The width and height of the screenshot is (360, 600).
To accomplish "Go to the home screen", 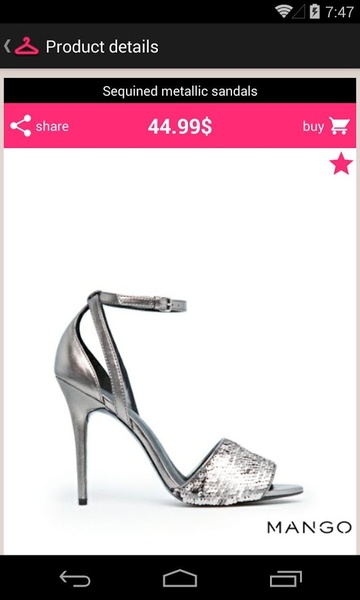I will (180, 578).
